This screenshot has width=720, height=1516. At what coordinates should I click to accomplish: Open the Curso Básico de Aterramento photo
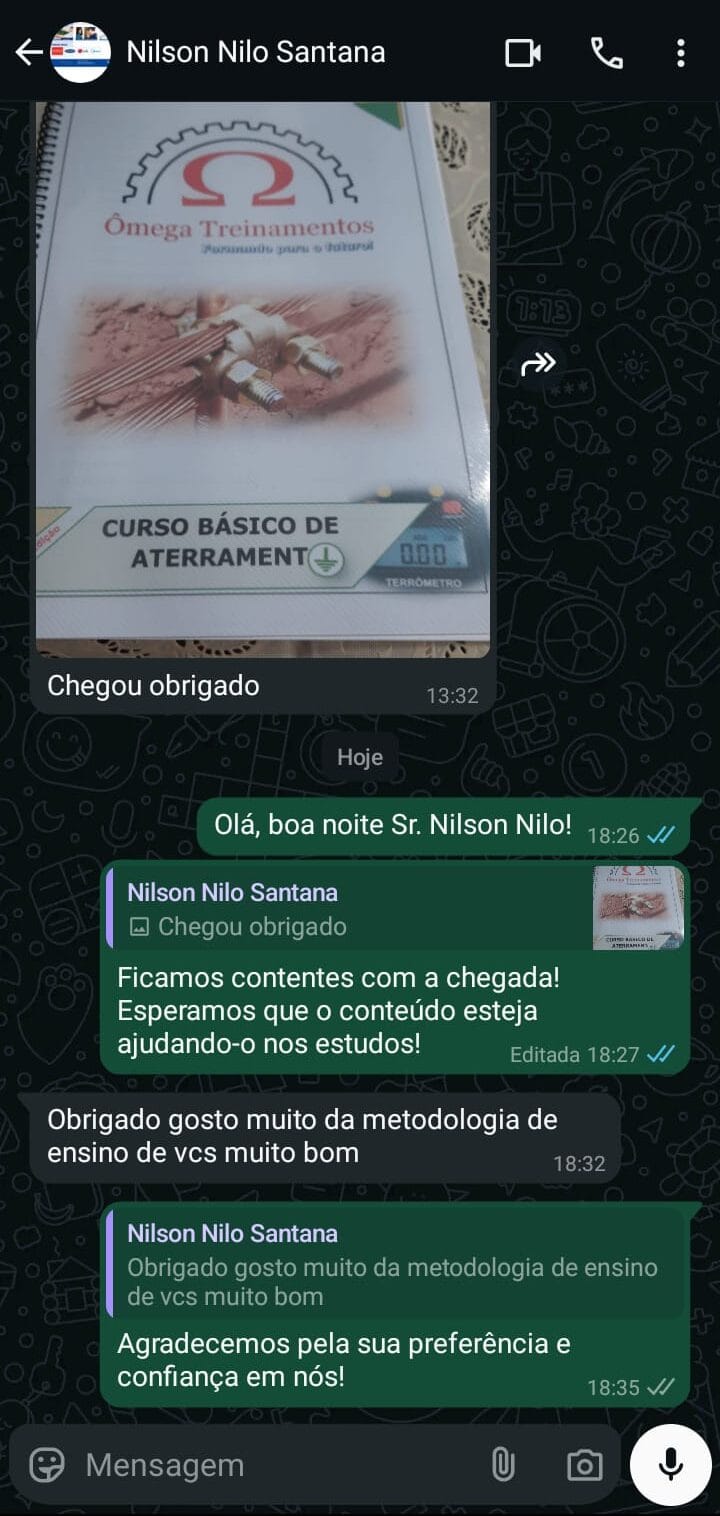263,380
